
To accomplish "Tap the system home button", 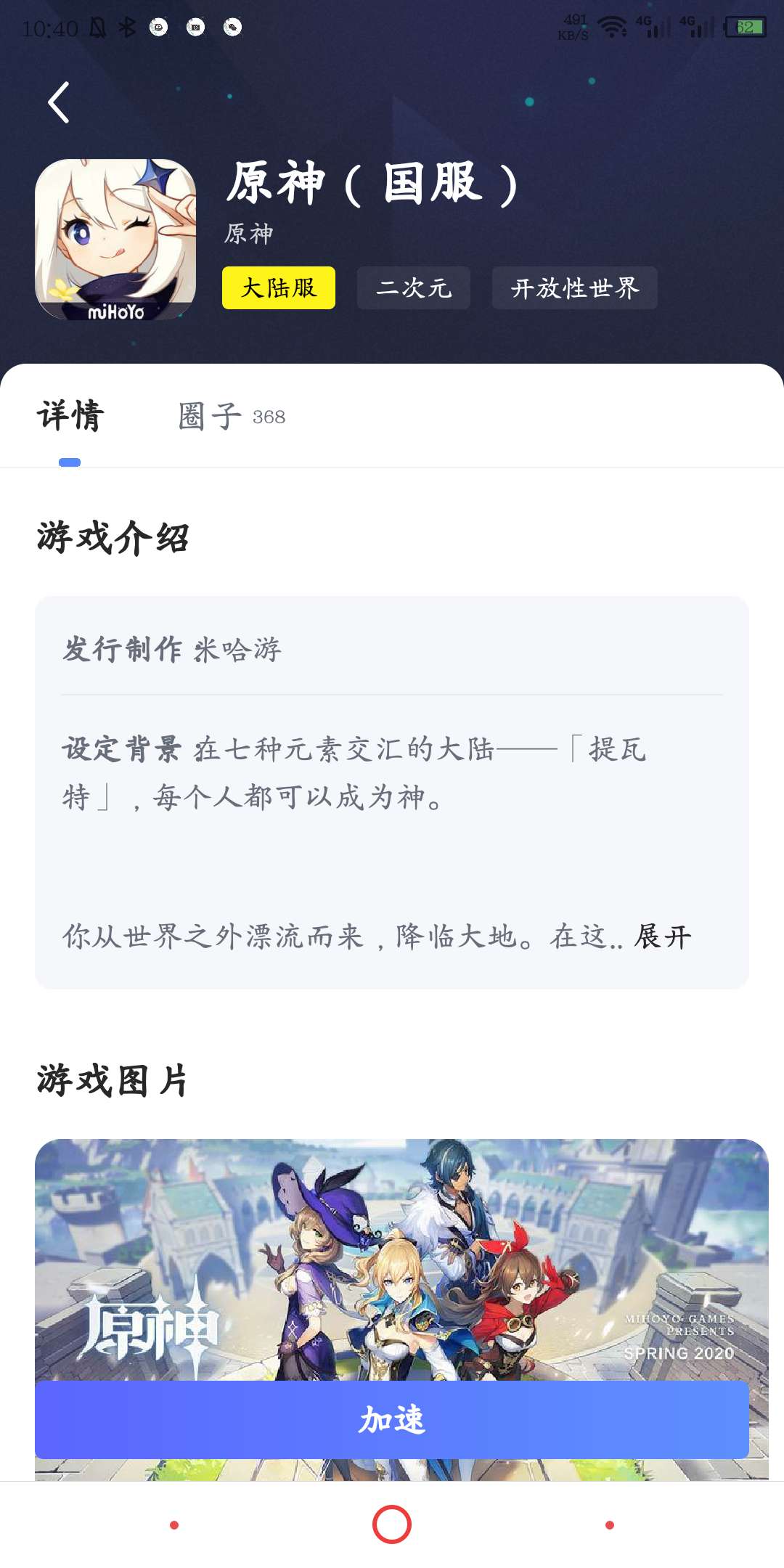I will coord(392,1524).
